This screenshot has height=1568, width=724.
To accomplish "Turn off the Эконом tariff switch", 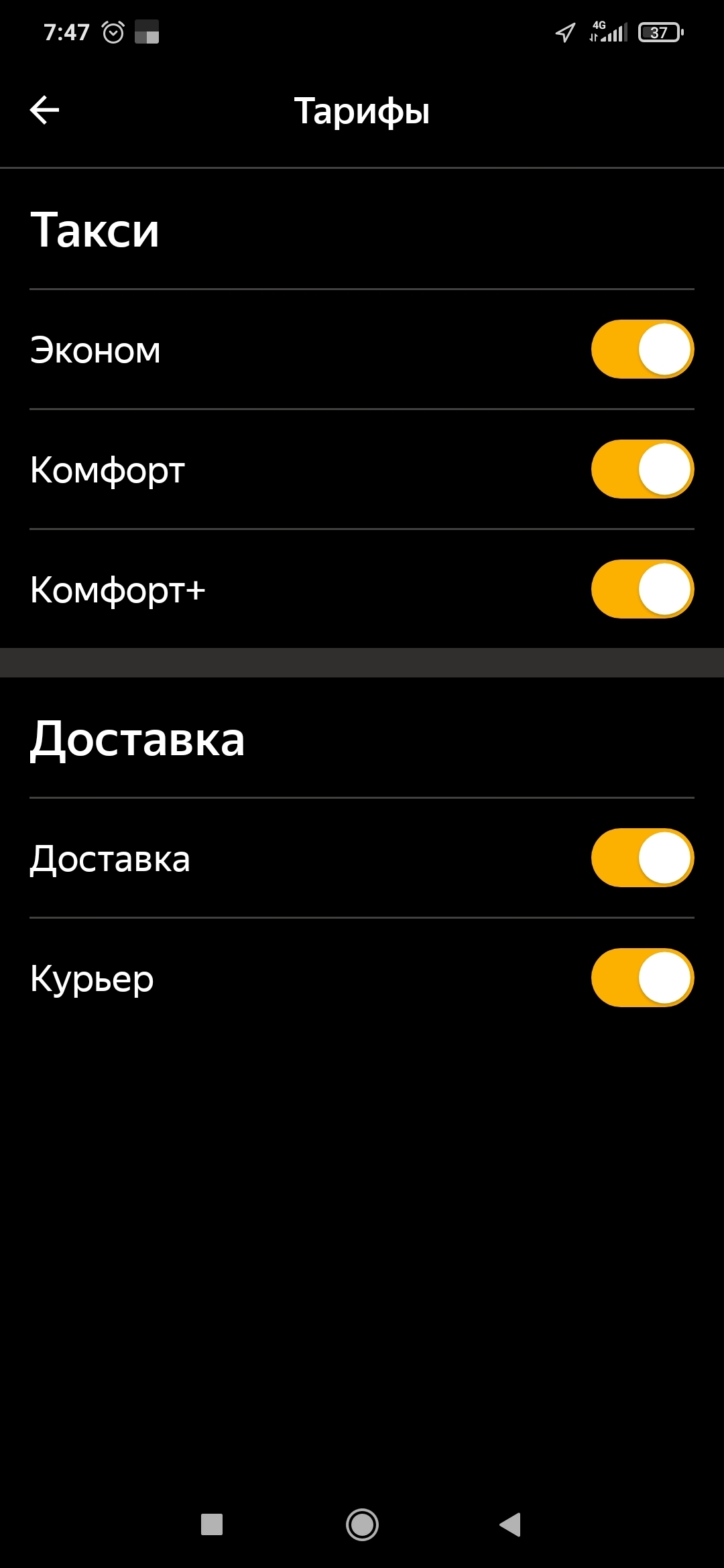I will 642,349.
